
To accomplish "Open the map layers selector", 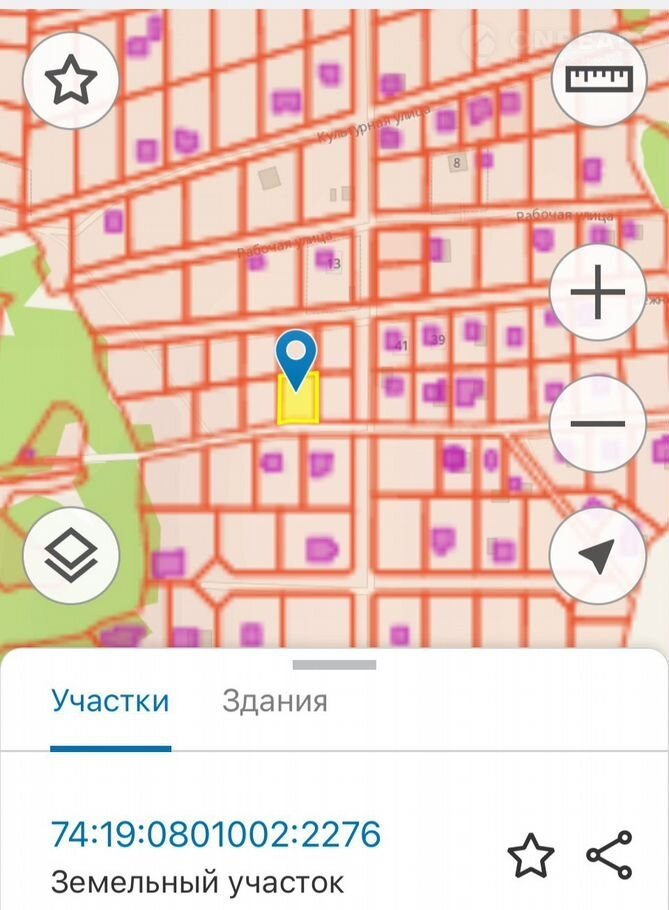I will click(x=70, y=555).
